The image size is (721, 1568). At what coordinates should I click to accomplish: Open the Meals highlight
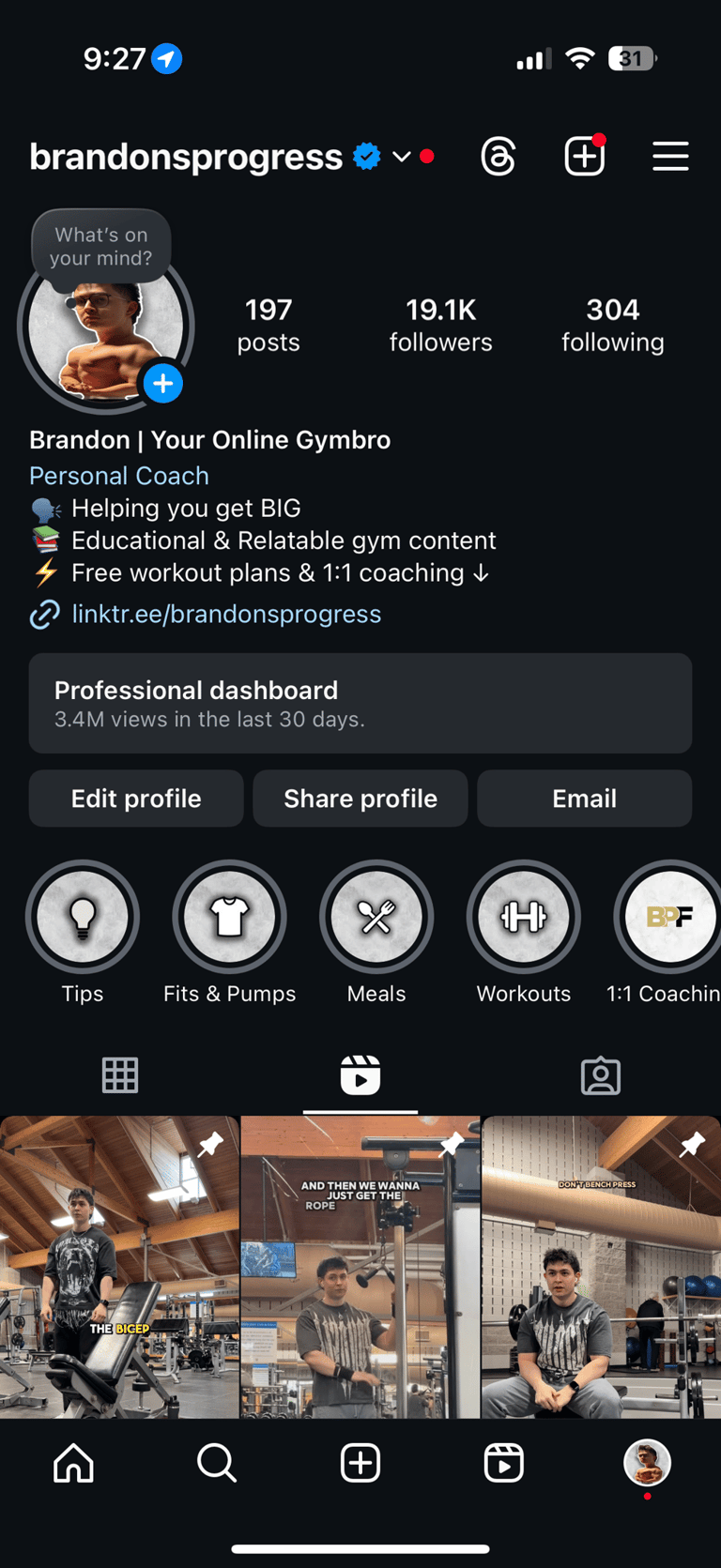pos(376,918)
